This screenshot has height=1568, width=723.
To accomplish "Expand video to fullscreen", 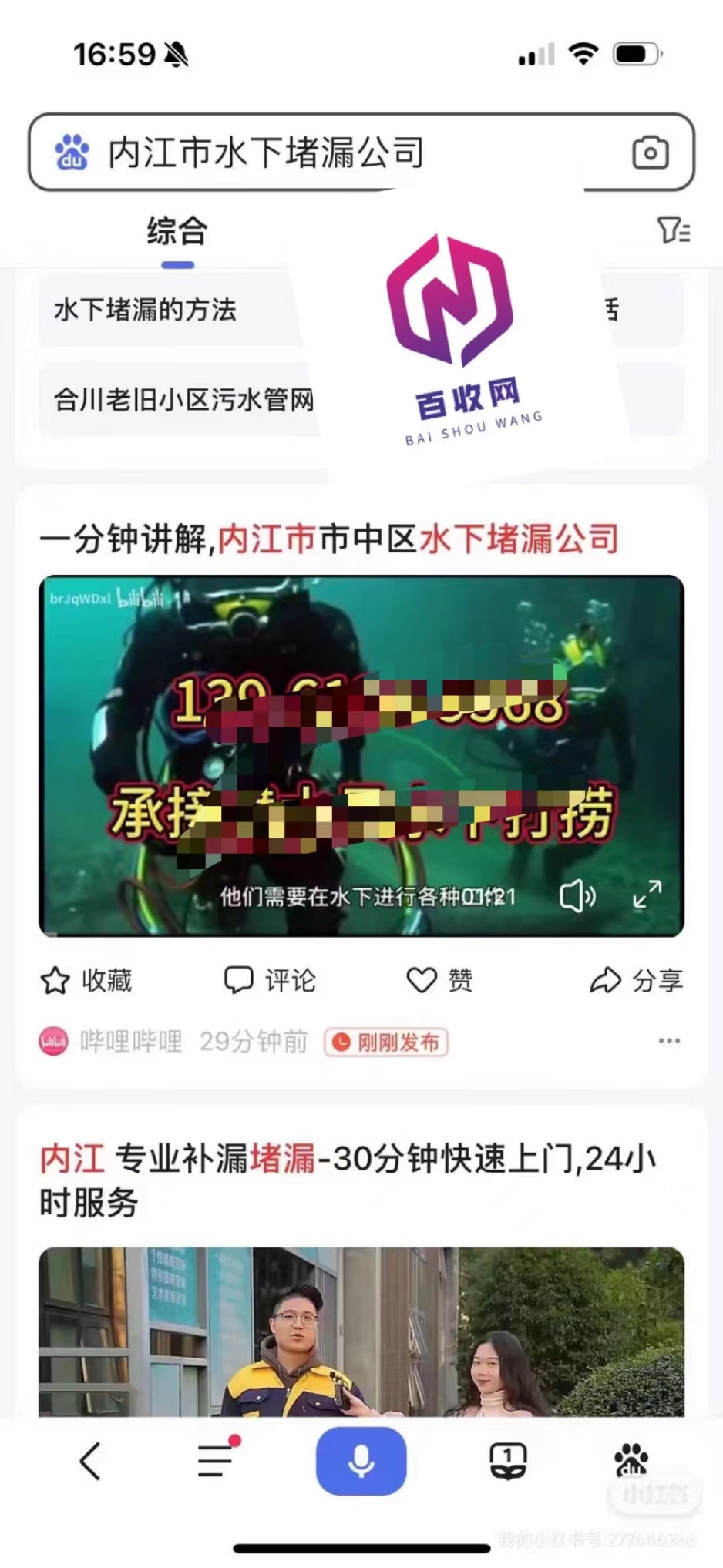I will pyautogui.click(x=647, y=895).
